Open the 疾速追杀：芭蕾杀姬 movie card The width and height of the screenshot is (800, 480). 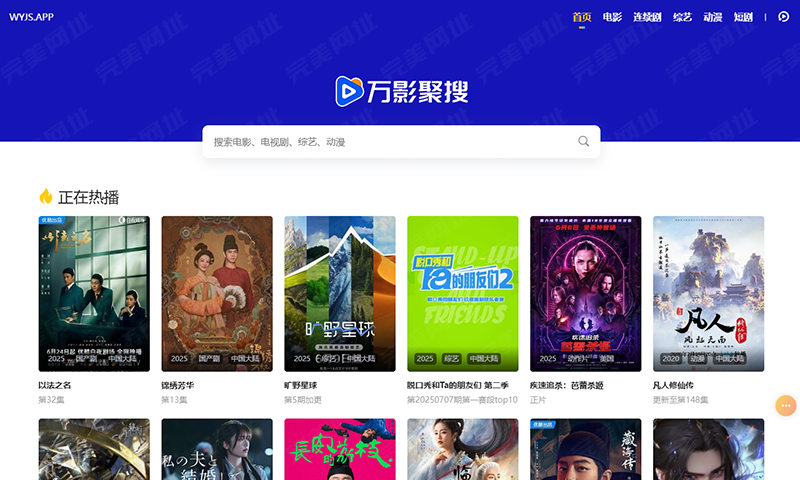click(586, 294)
